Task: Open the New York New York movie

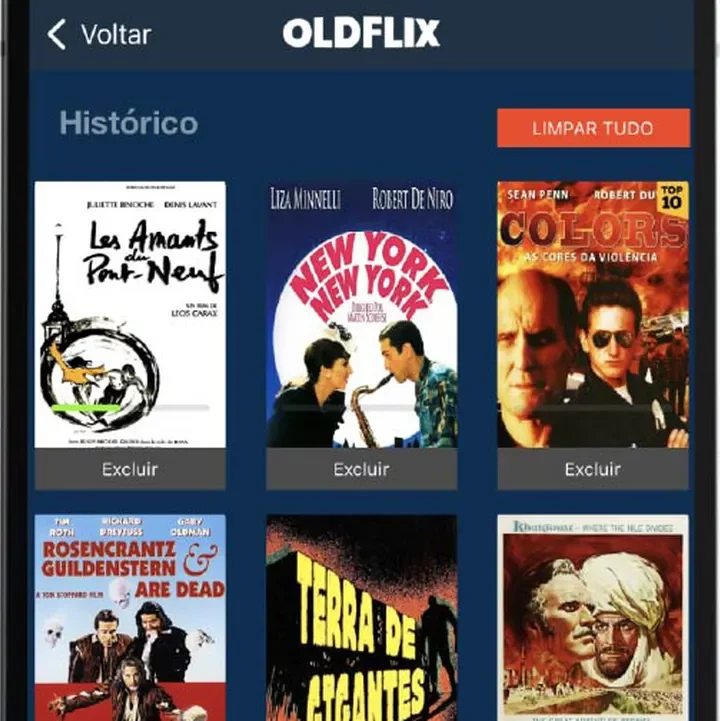Action: point(361,314)
